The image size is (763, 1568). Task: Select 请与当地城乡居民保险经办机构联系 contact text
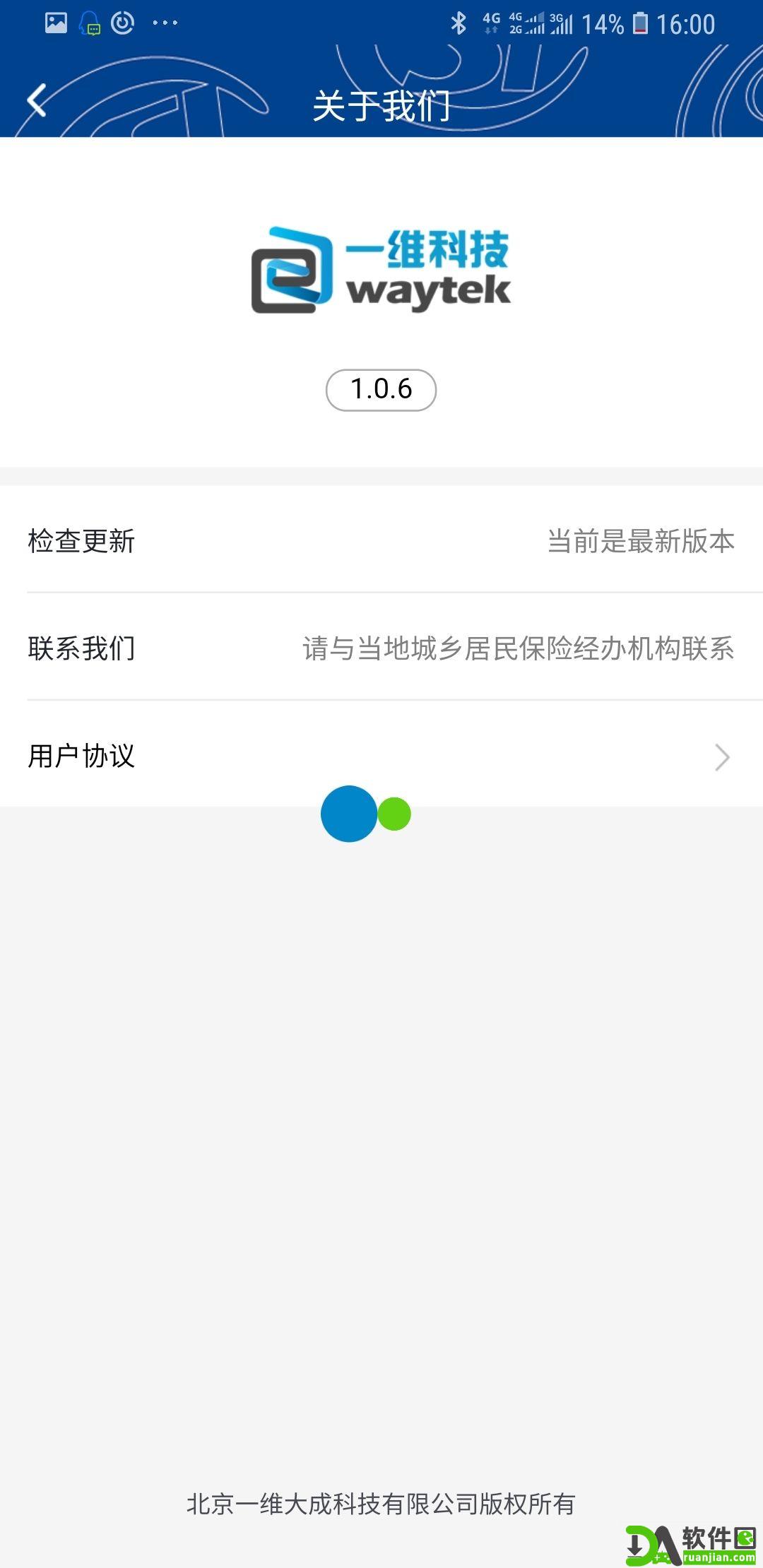518,650
